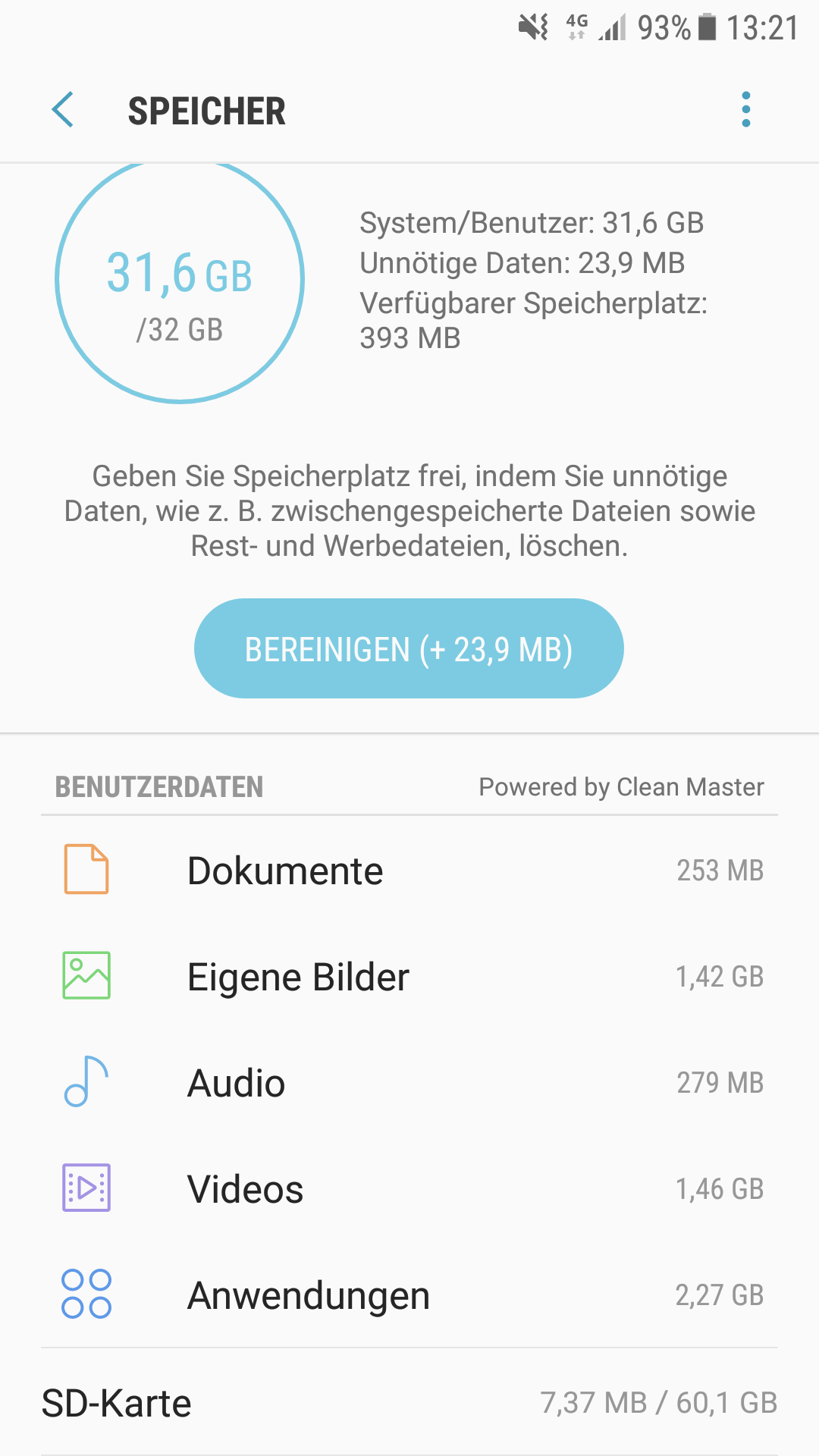Tap the Bereinigen (+ 23,9 MB) button

409,648
